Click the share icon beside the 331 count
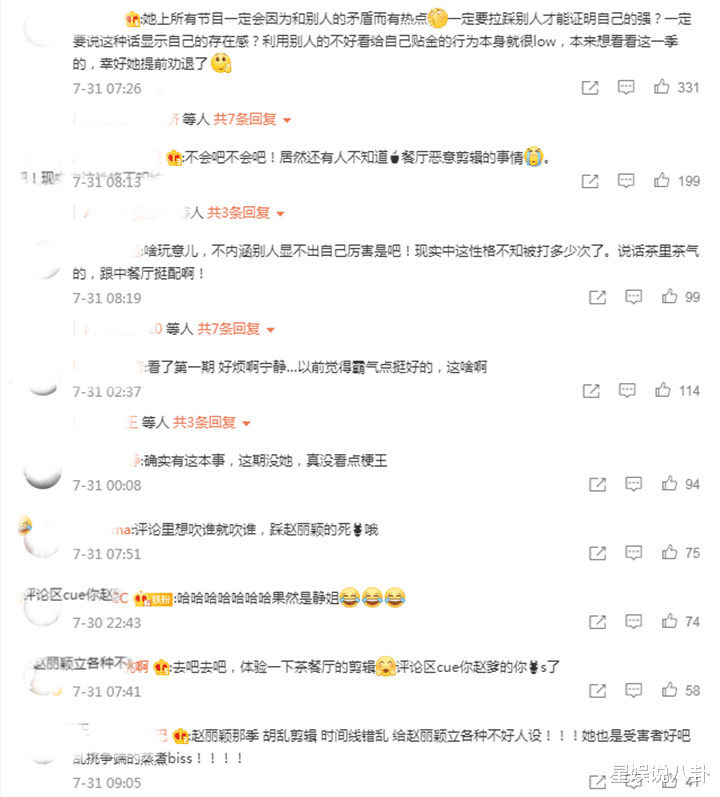 point(590,87)
